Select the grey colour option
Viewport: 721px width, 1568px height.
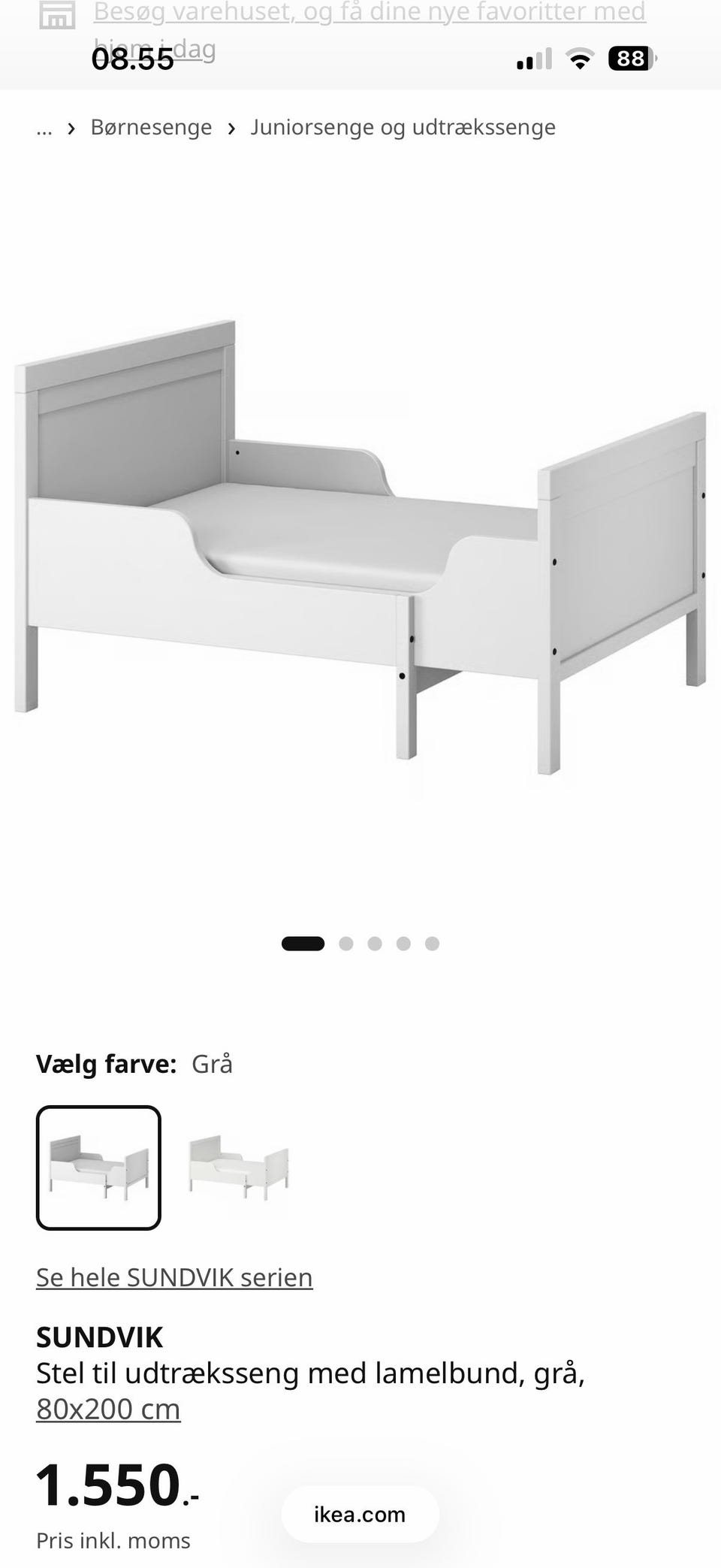click(98, 1167)
